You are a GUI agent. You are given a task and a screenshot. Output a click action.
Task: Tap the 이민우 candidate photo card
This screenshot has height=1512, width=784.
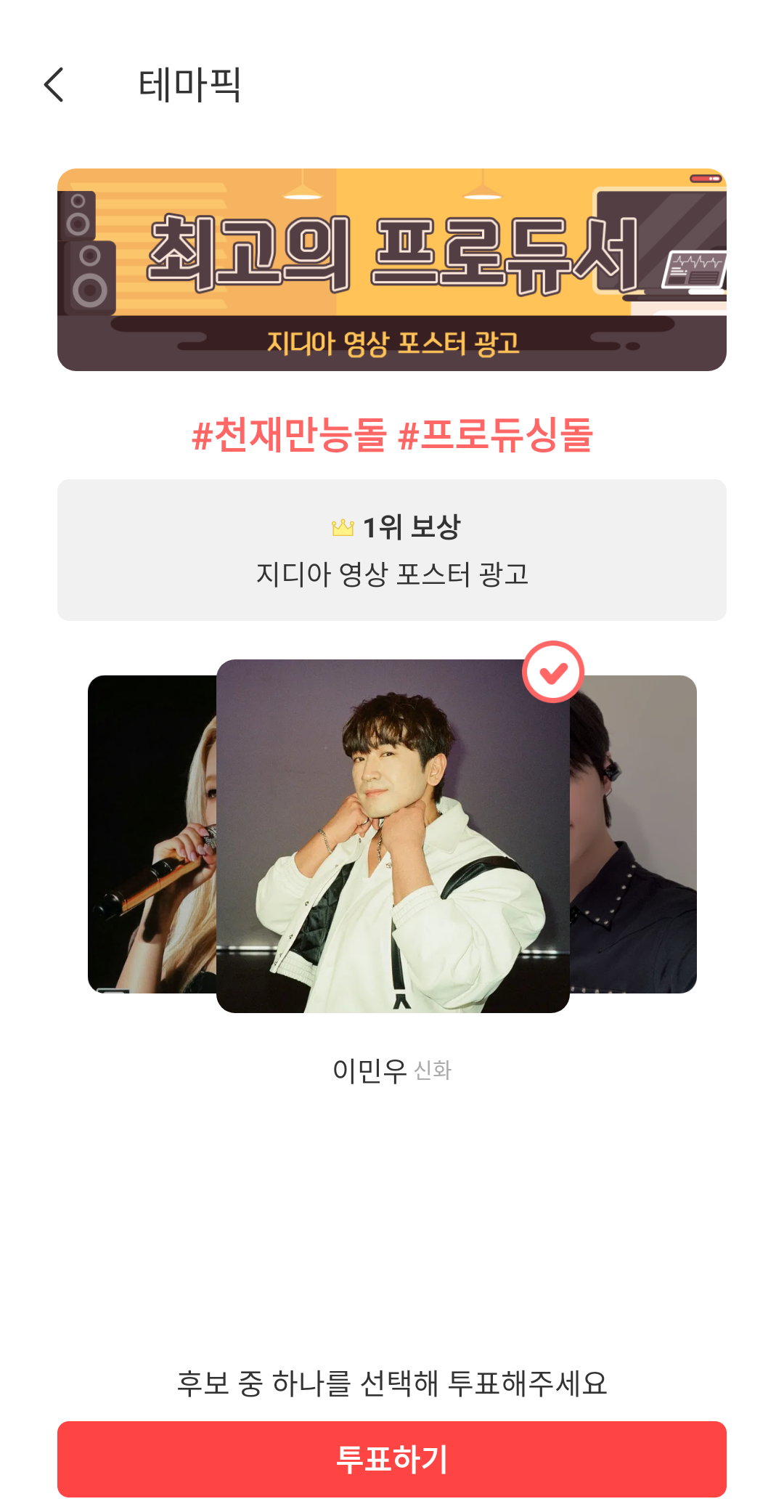point(392,835)
